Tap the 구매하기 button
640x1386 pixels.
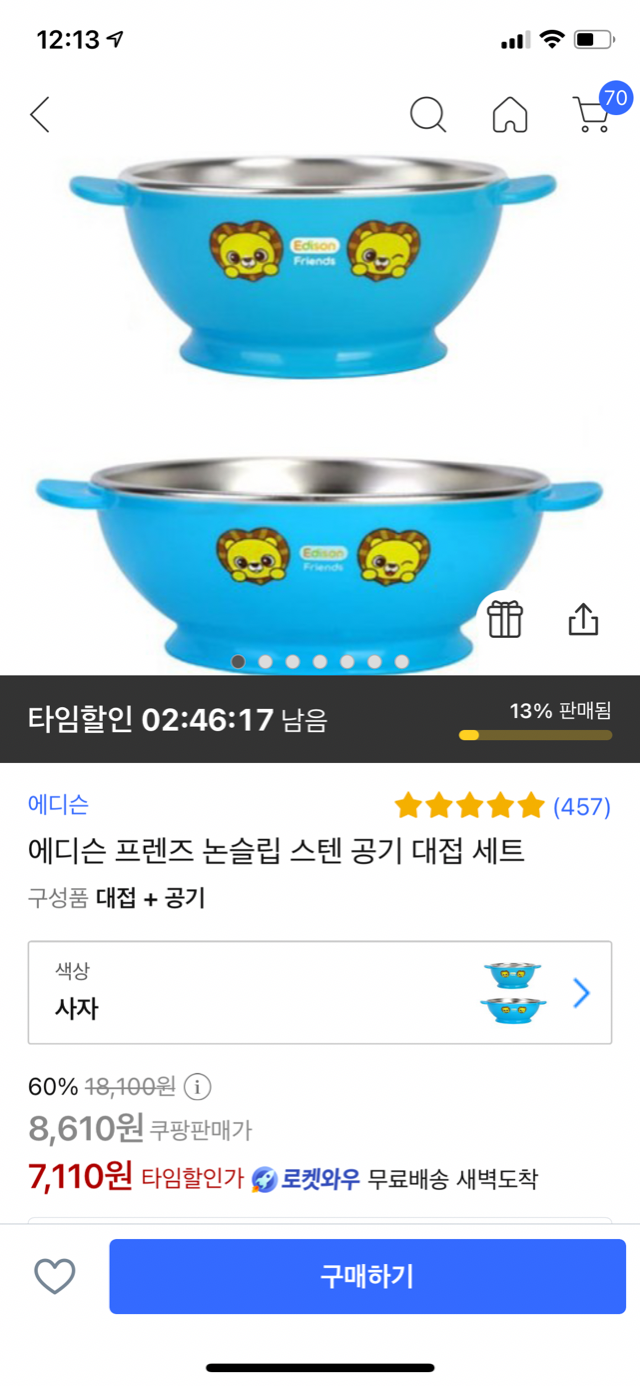367,1276
